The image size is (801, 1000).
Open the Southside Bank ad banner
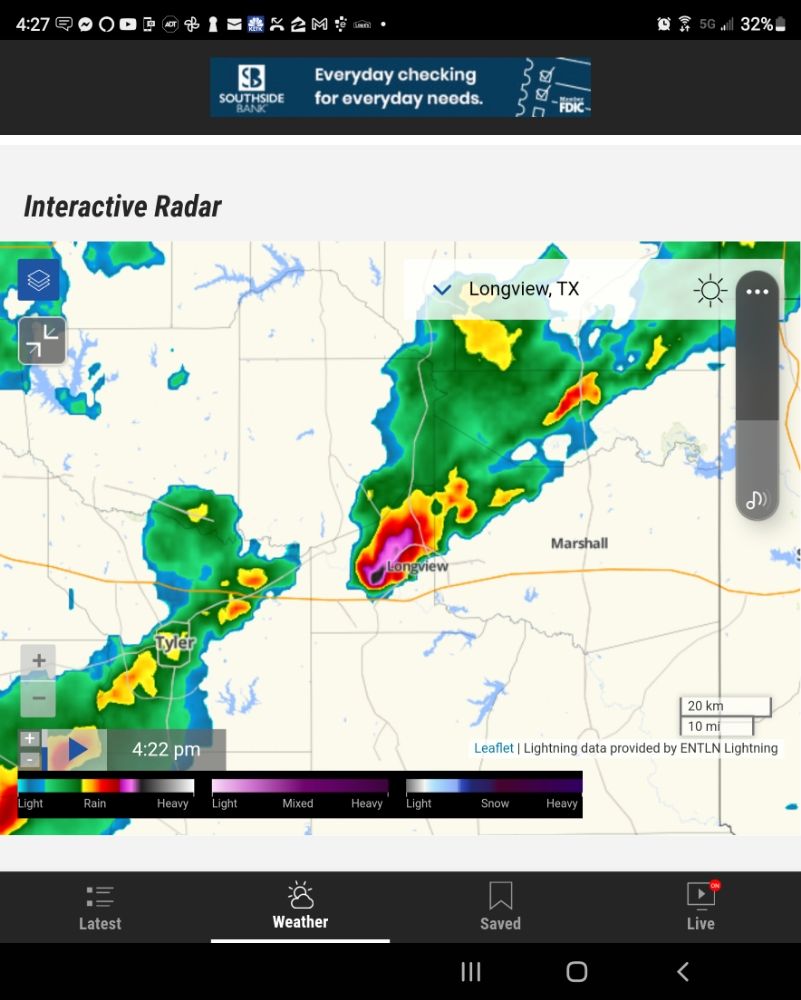[400, 87]
